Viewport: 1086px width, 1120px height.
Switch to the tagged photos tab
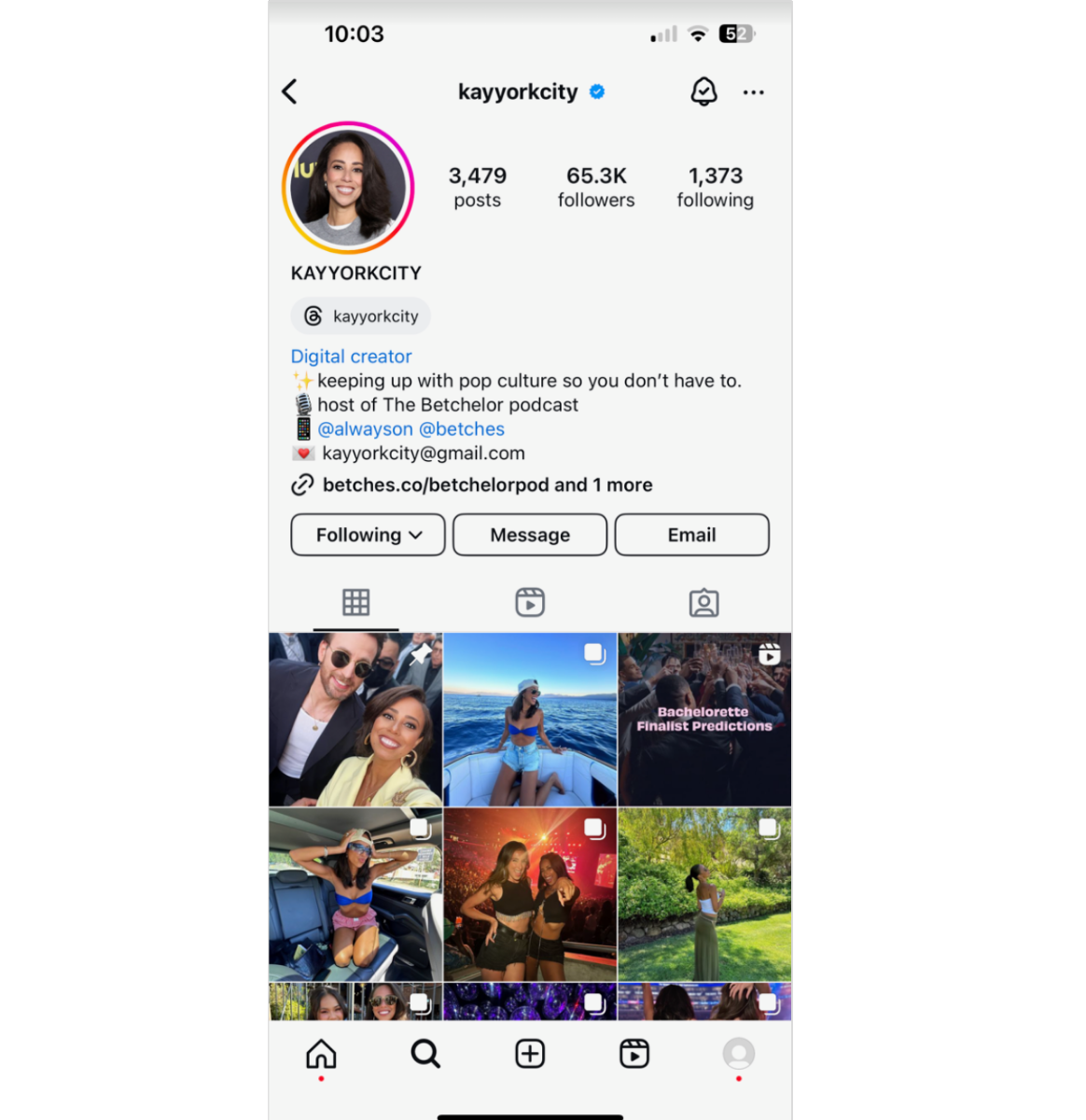[703, 603]
